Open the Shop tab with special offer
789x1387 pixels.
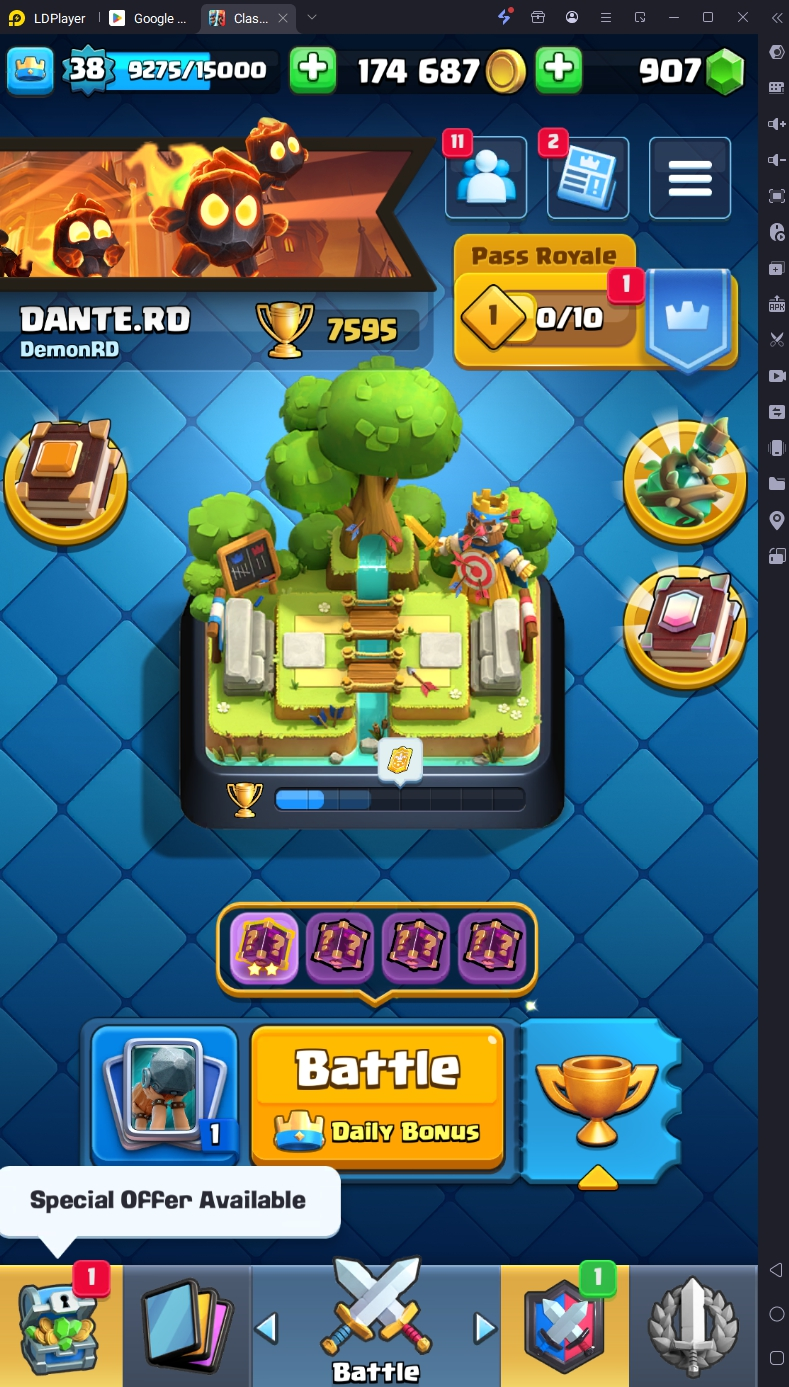60,1325
